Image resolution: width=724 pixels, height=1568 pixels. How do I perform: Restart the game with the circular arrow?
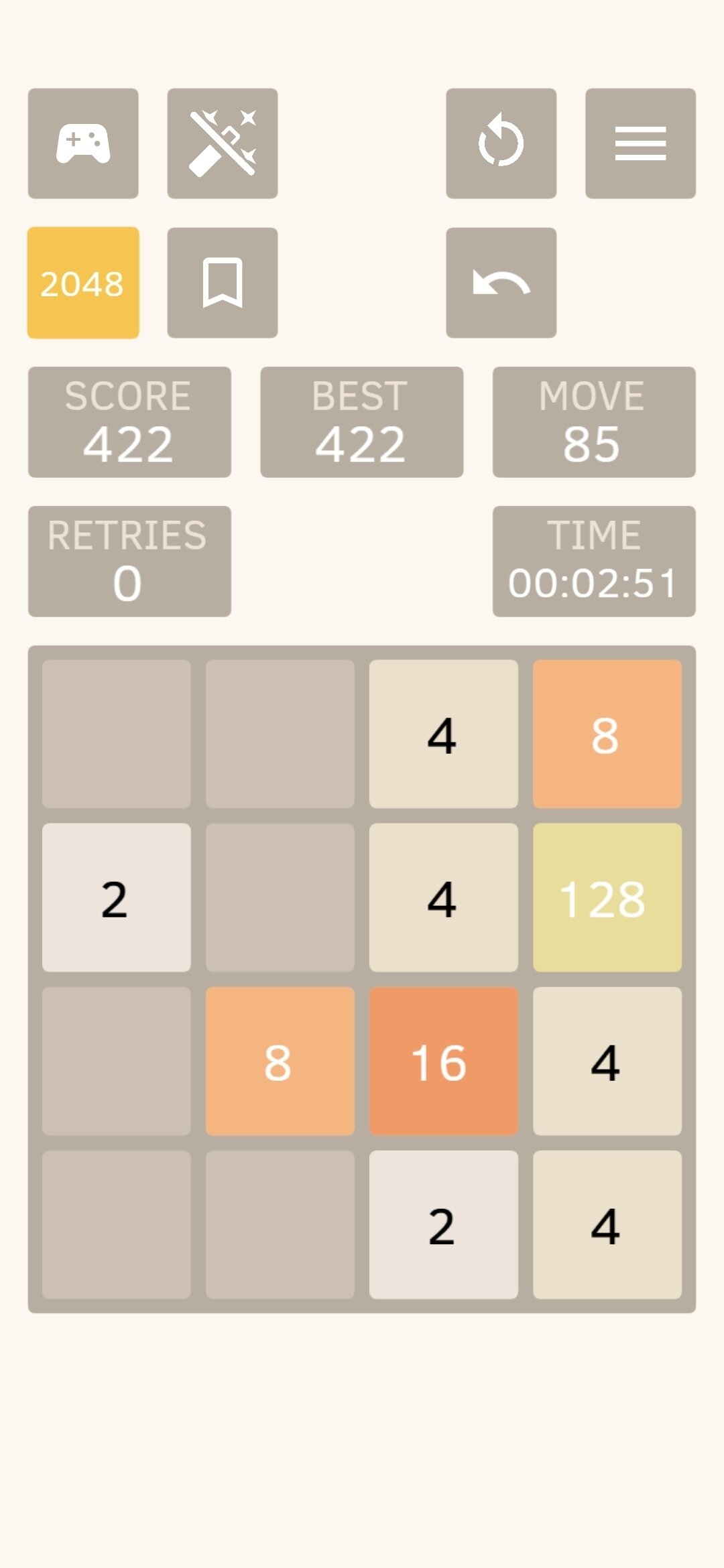501,143
